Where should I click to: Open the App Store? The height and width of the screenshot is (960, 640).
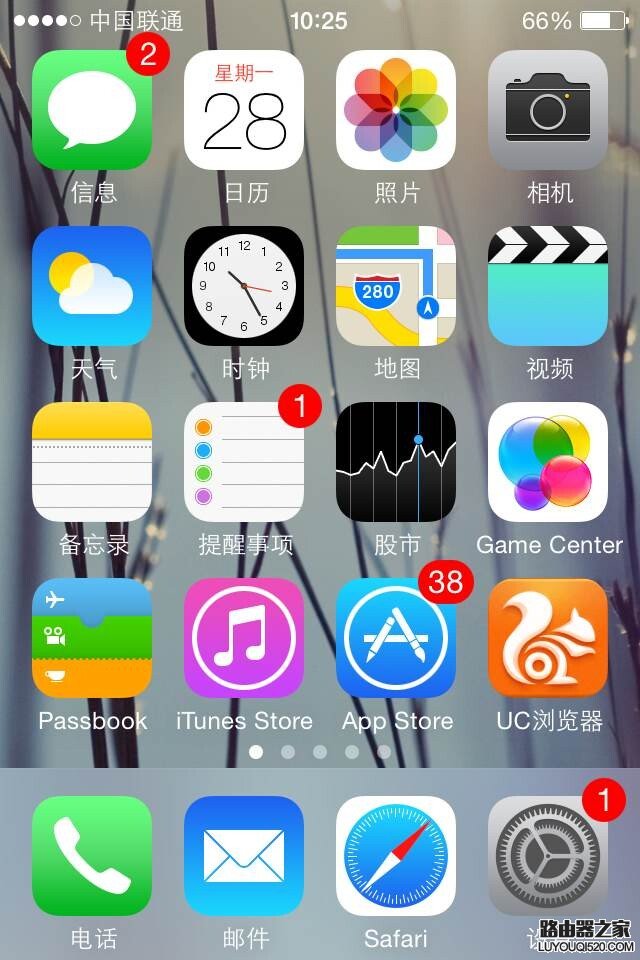(x=396, y=638)
